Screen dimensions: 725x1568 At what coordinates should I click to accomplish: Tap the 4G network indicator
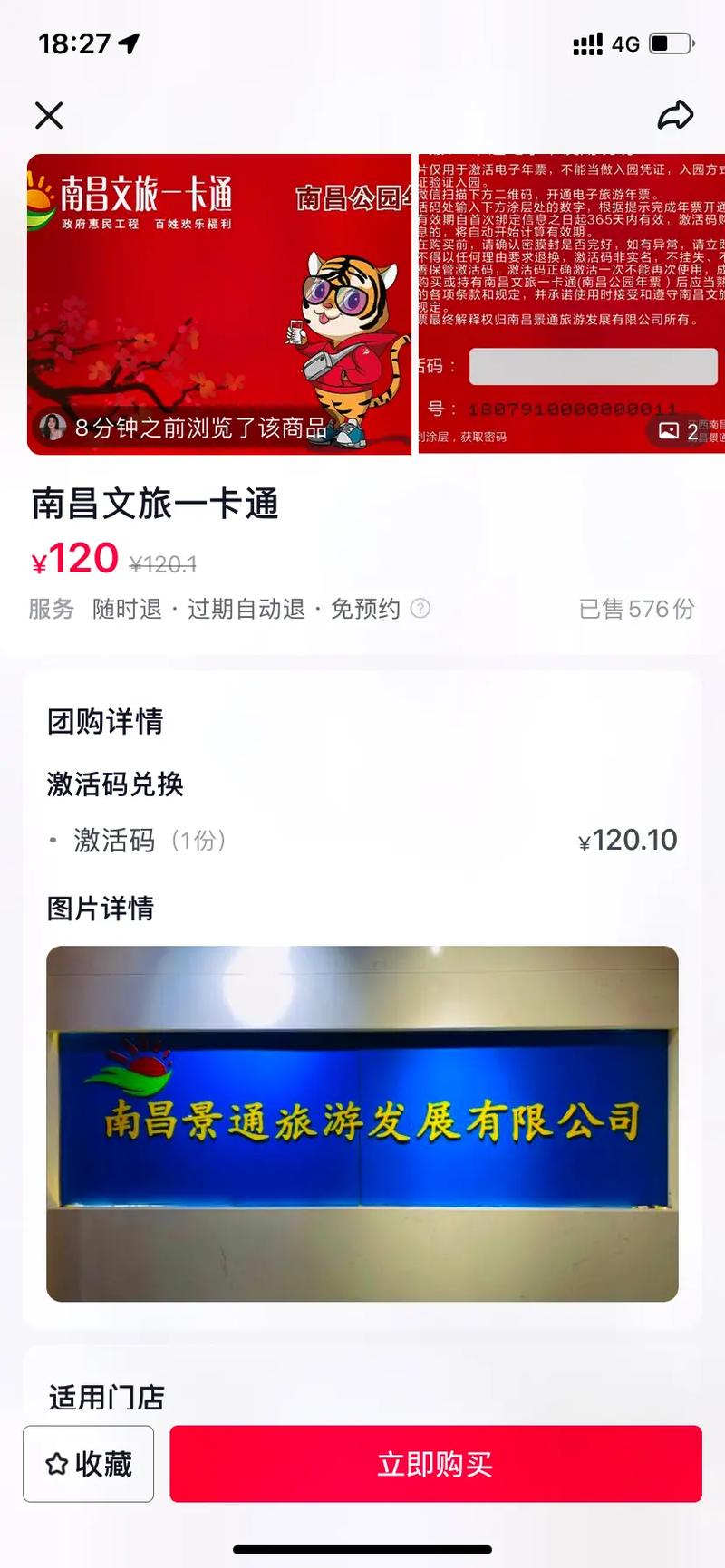click(x=626, y=43)
